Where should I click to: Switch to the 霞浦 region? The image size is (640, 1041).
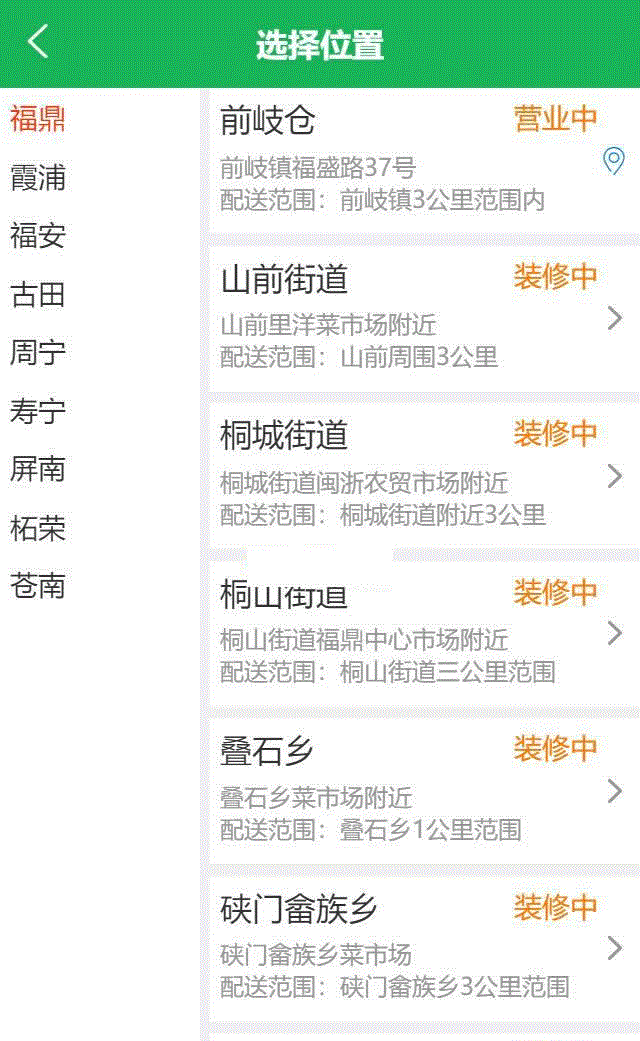coord(38,178)
